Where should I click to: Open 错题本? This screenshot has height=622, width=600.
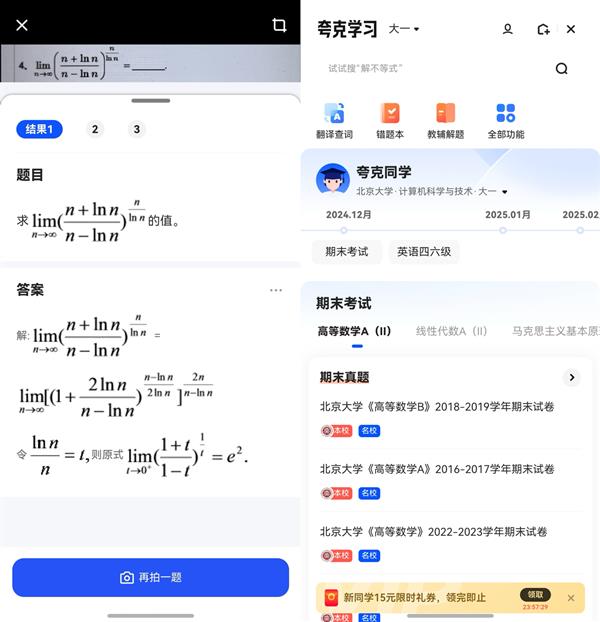pos(390,120)
